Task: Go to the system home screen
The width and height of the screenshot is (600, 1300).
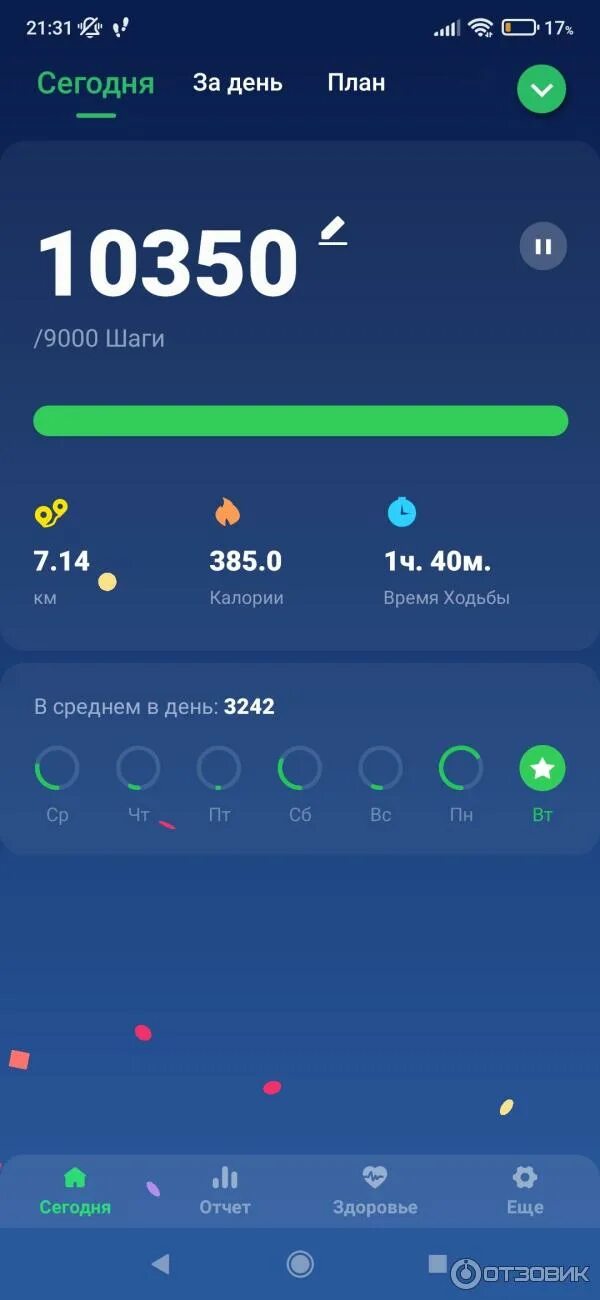Action: click(x=300, y=1264)
